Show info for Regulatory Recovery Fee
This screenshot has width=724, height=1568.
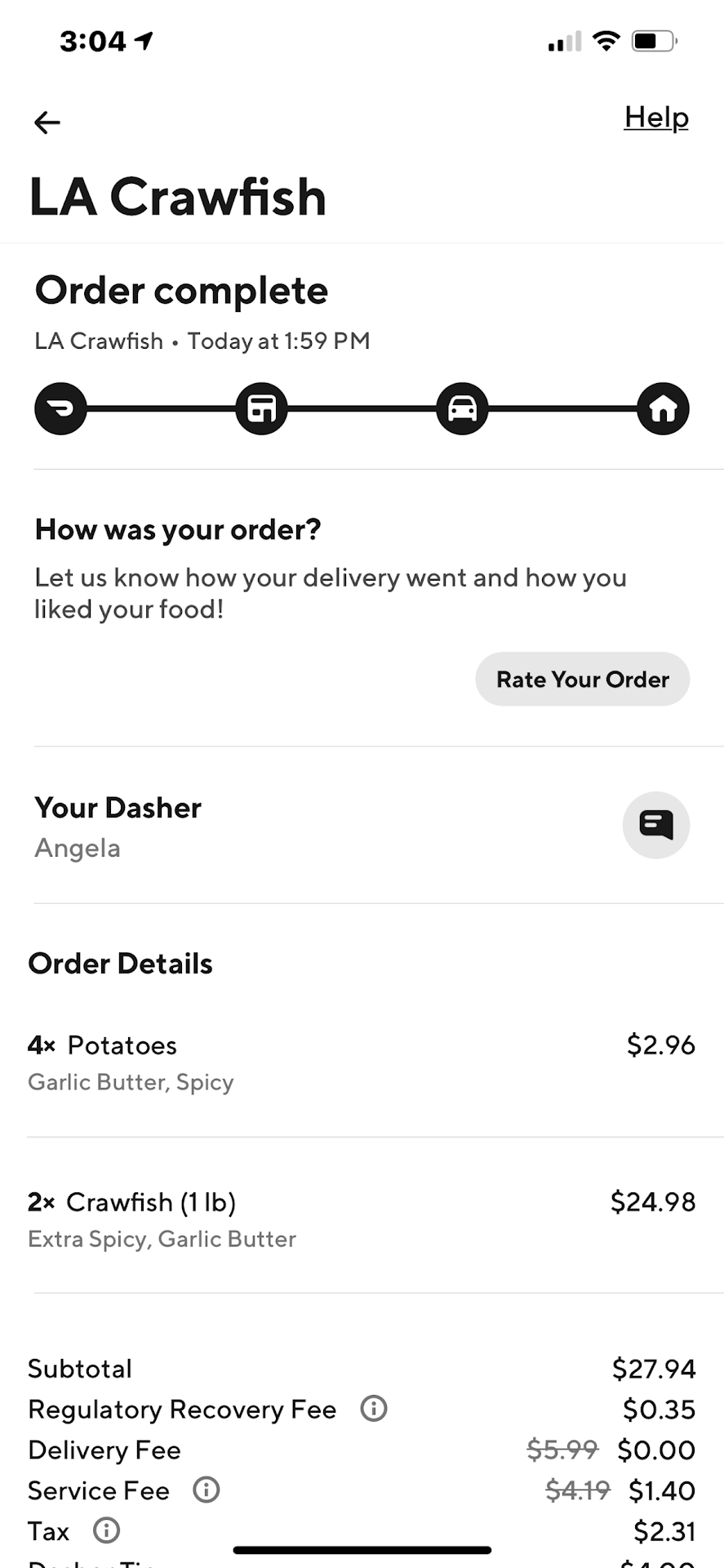(x=374, y=1409)
